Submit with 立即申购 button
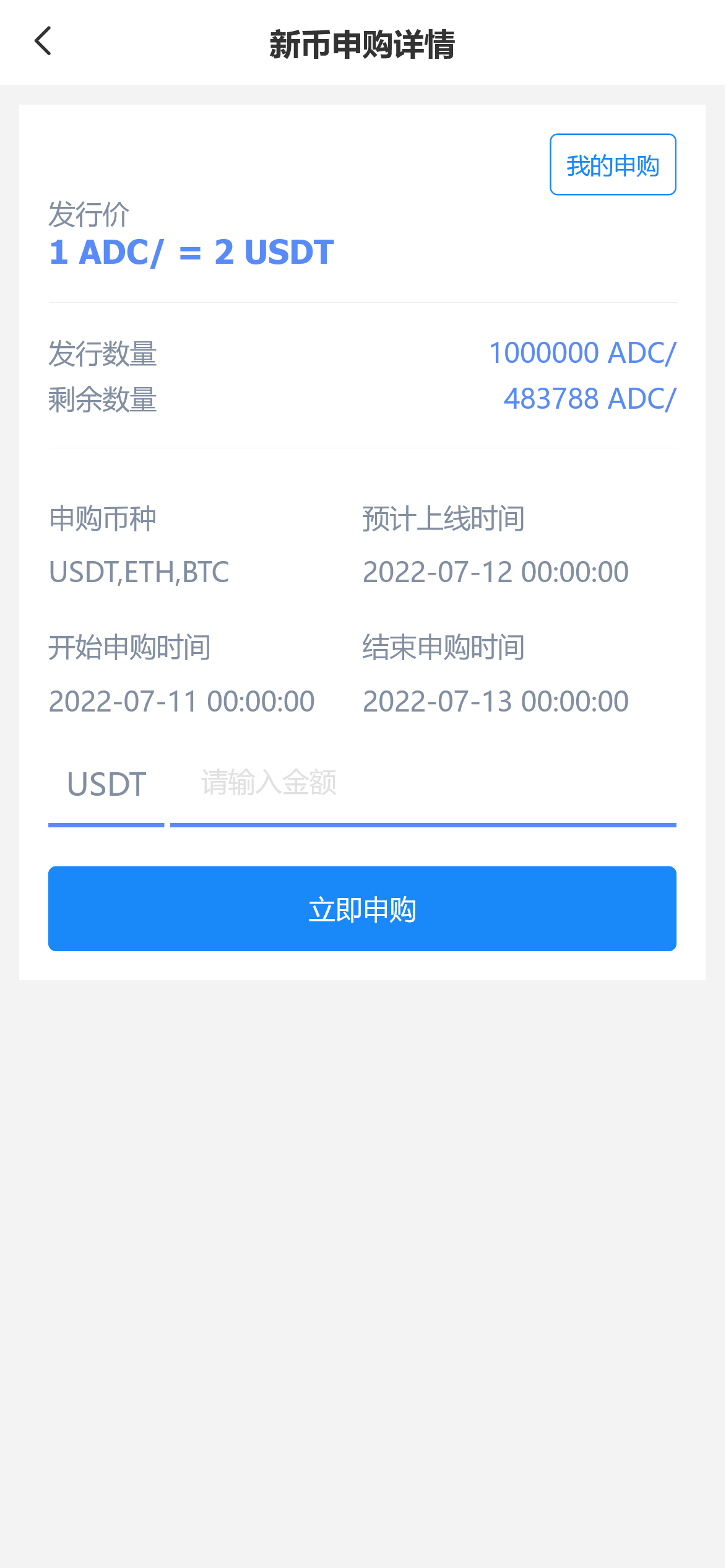This screenshot has height=1568, width=726. click(x=362, y=908)
